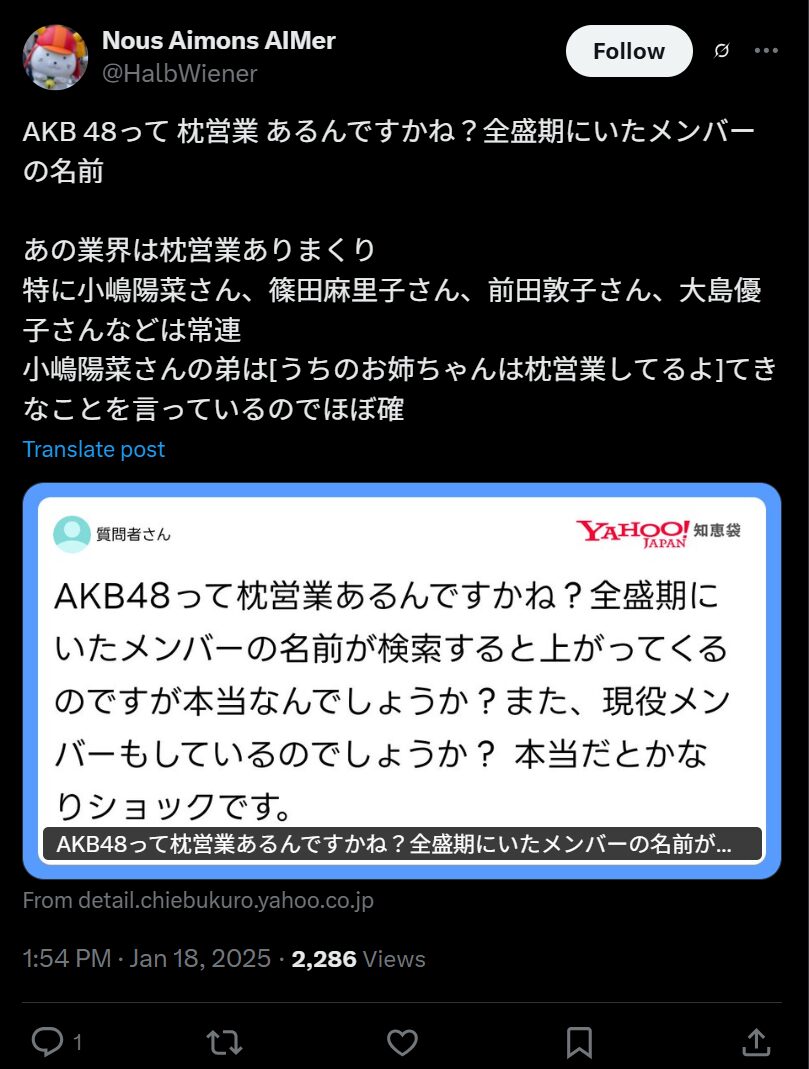The height and width of the screenshot is (1069, 809).
Task: Open the @HalbWiener handle
Action: [x=179, y=73]
